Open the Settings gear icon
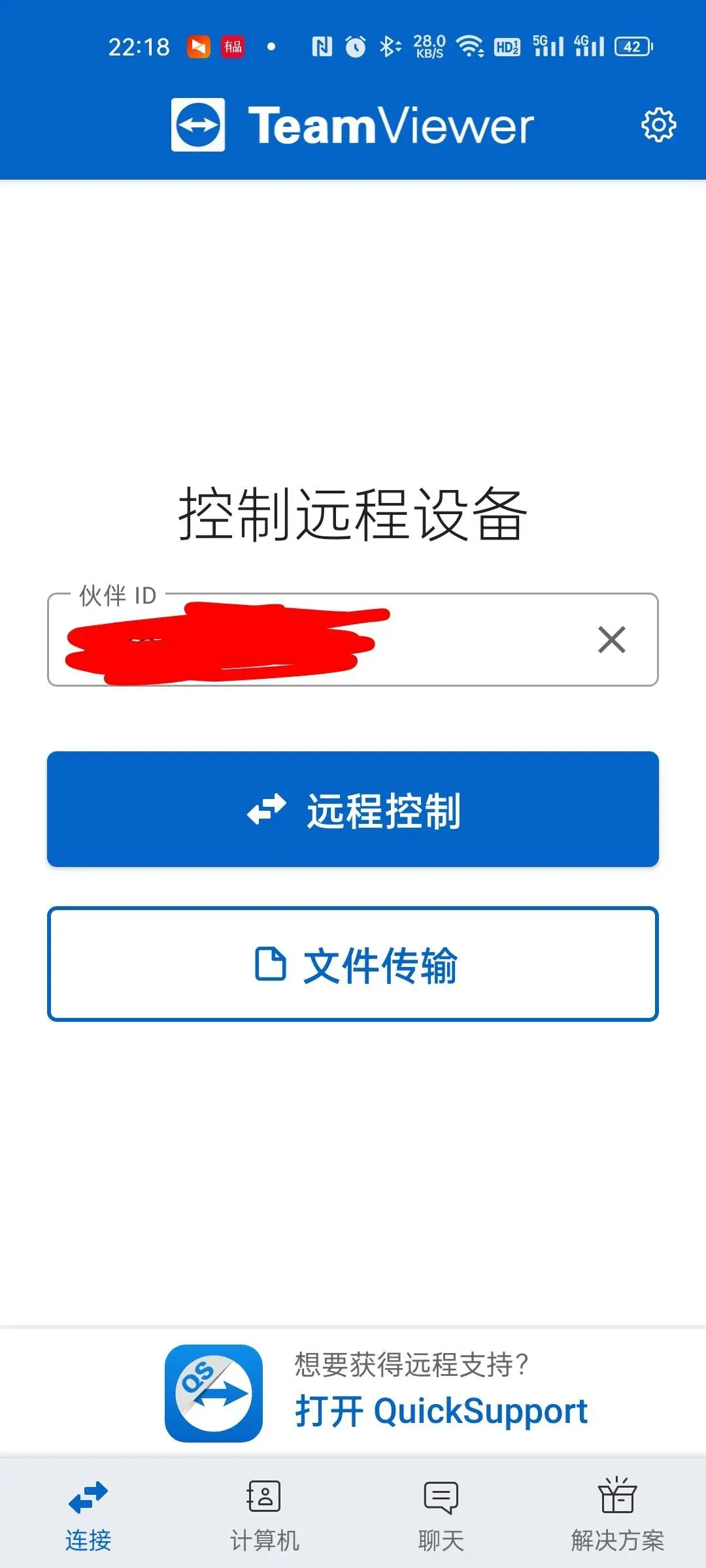 coord(658,124)
